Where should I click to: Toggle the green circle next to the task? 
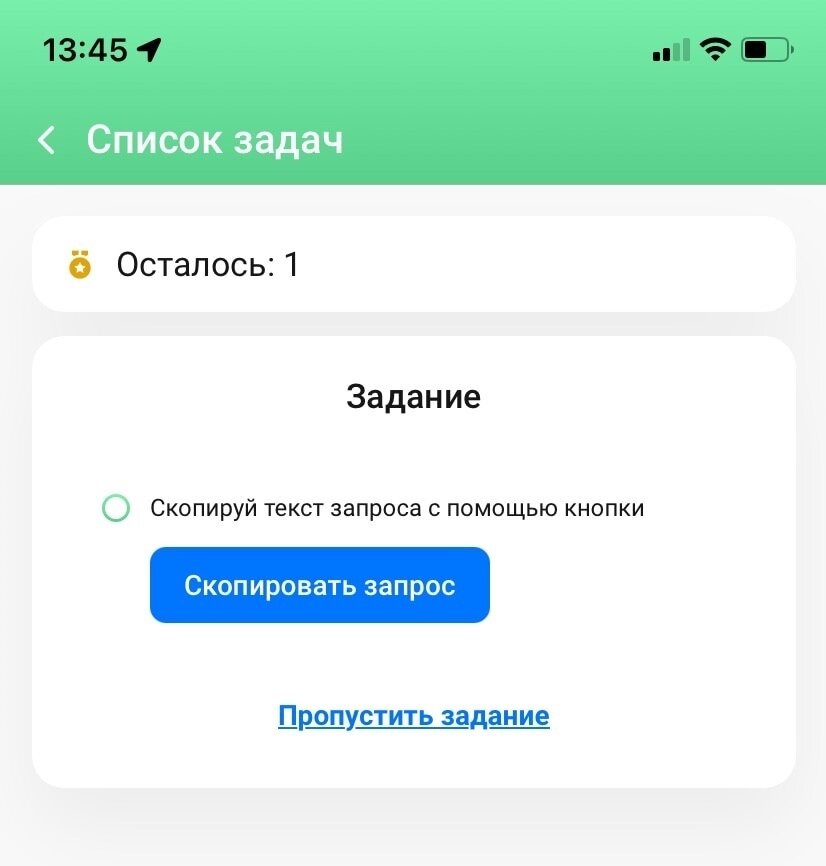[x=117, y=508]
